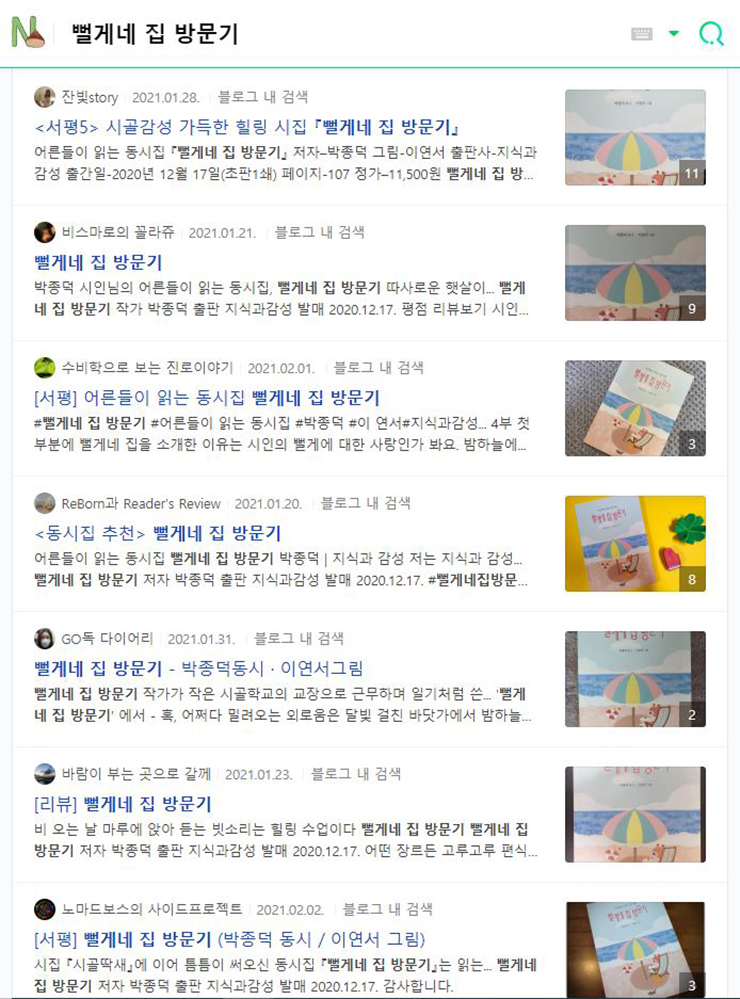Expand the search history dropdown arrow
The image size is (740, 999).
673,34
